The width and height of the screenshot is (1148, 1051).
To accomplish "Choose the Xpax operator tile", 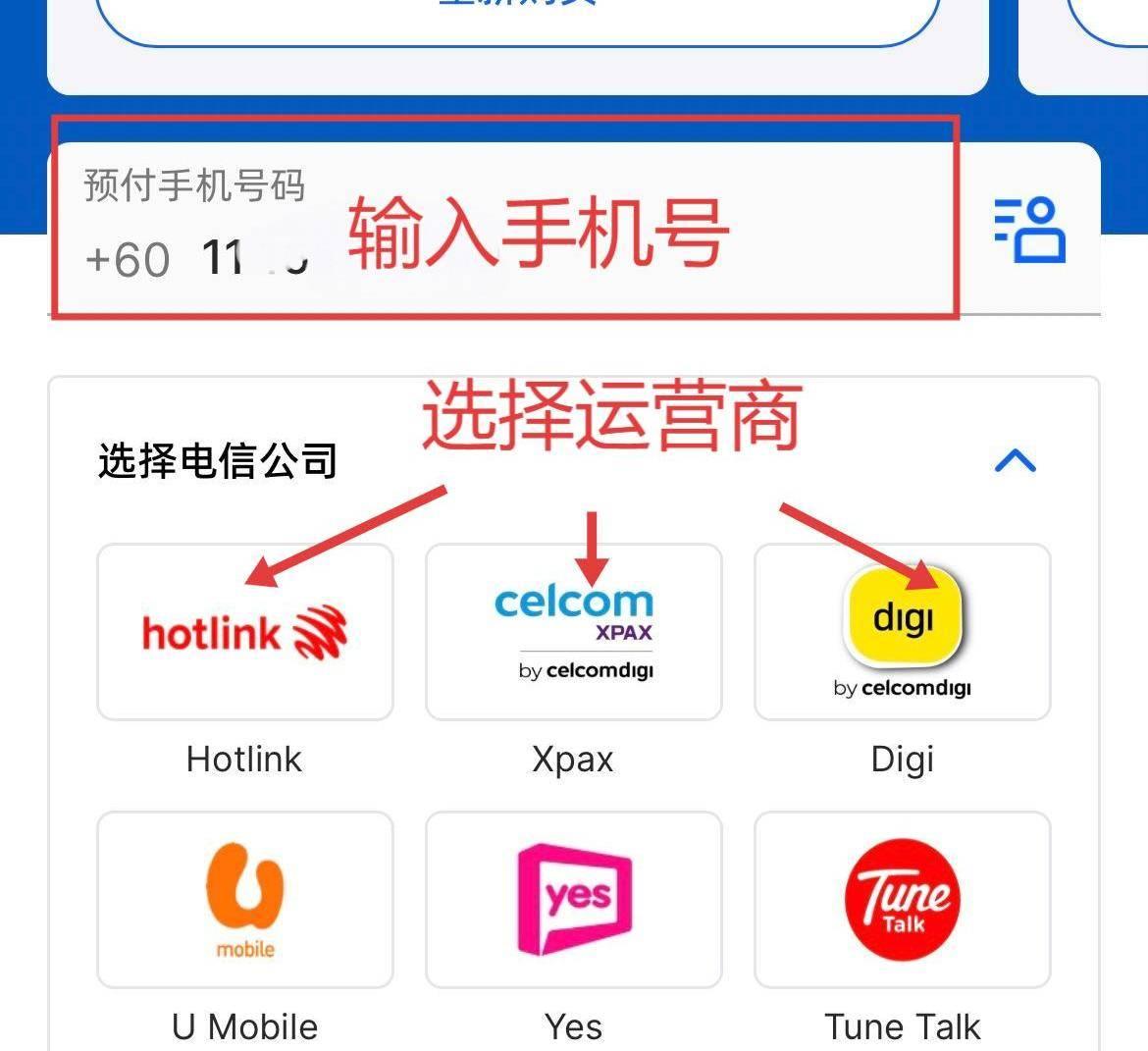I will pyautogui.click(x=574, y=632).
